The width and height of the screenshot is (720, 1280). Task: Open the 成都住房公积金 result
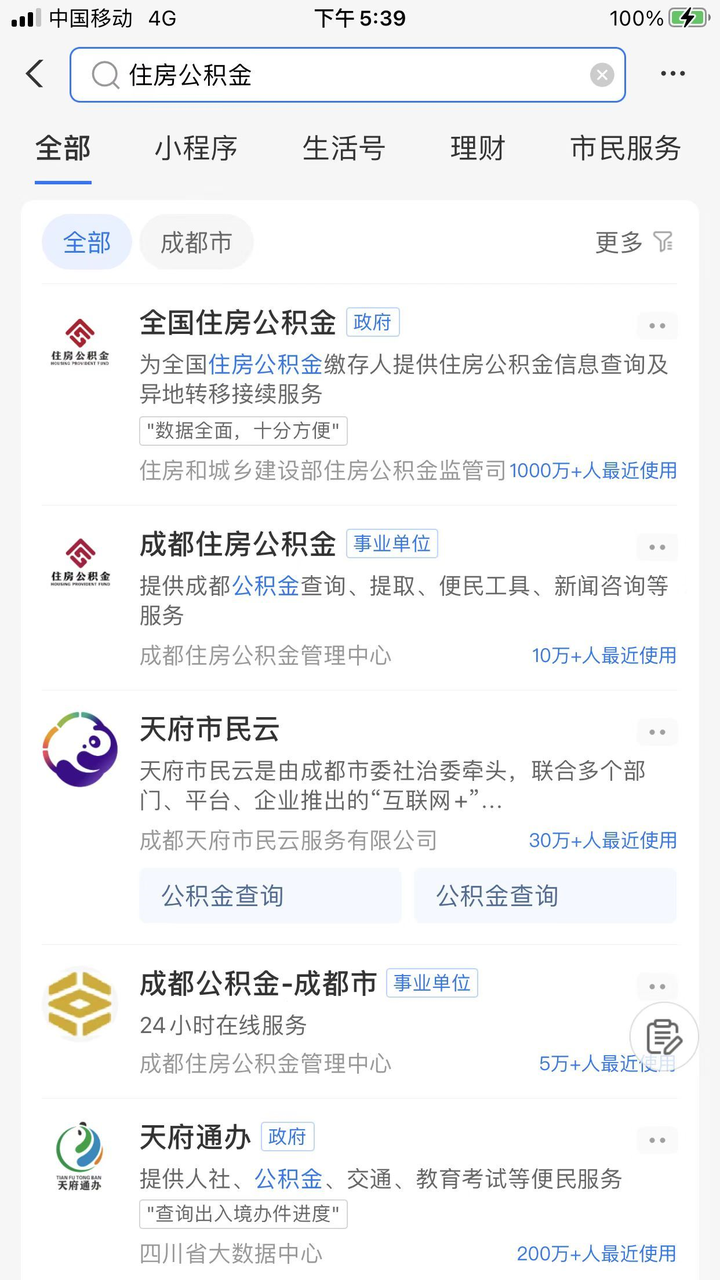tap(360, 598)
